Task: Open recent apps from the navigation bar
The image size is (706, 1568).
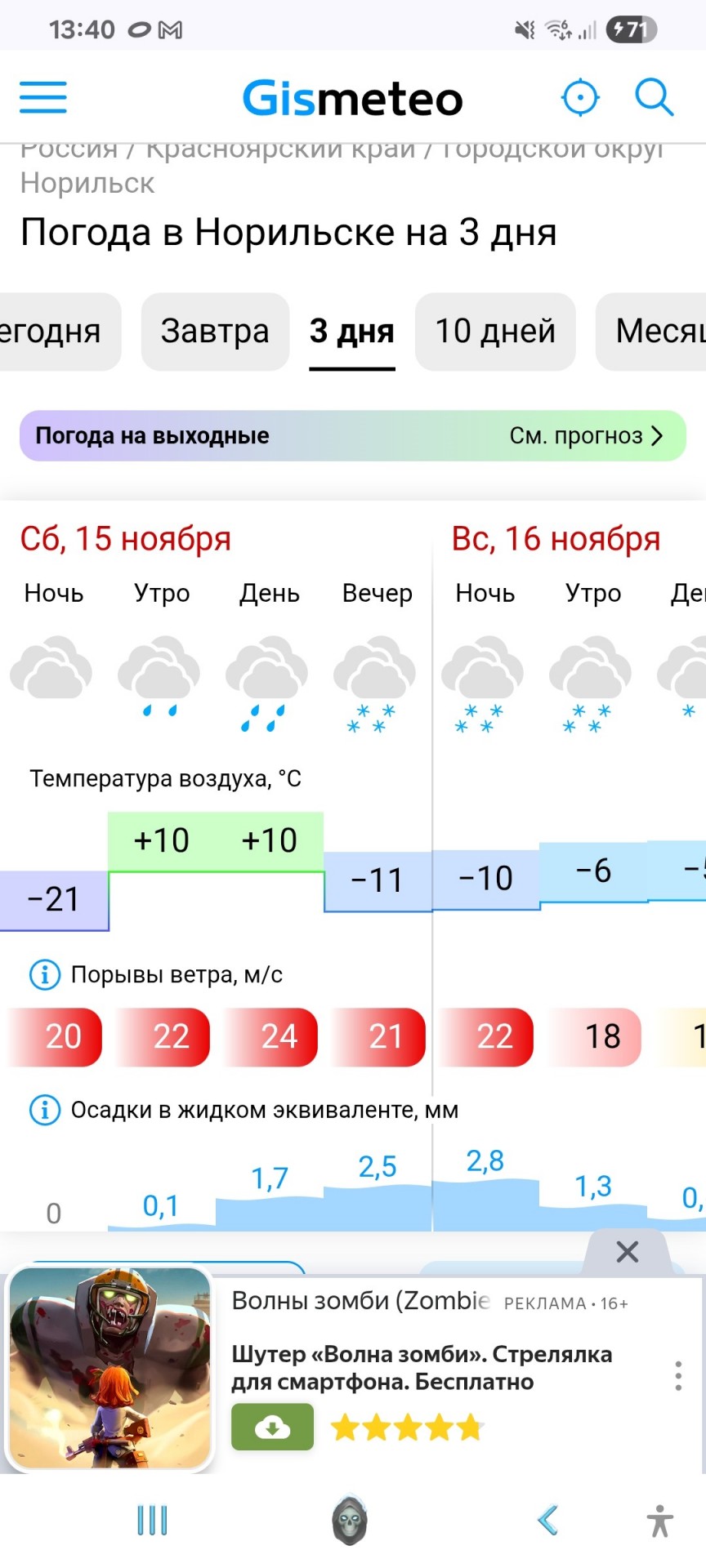Action: (152, 1521)
